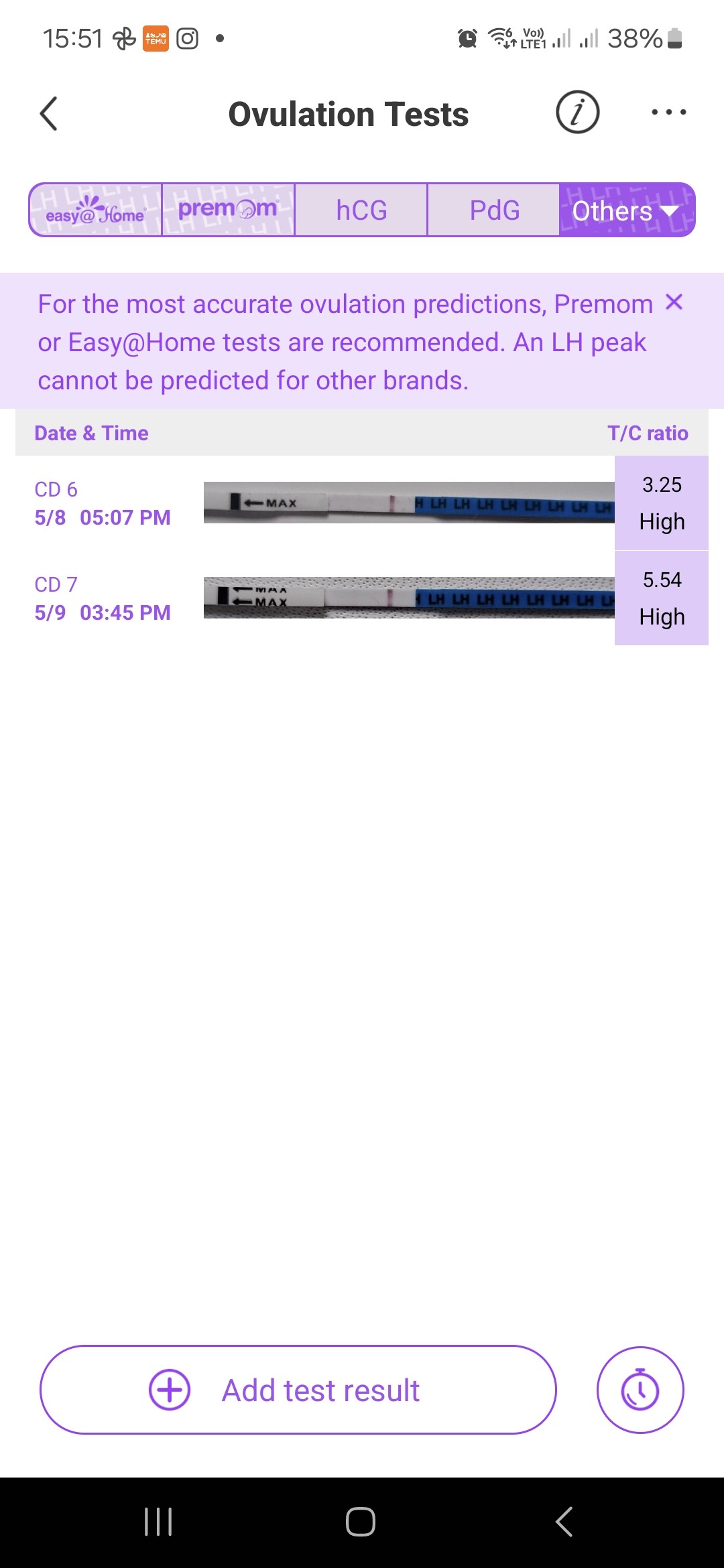Switch to the Premom tab

[228, 210]
